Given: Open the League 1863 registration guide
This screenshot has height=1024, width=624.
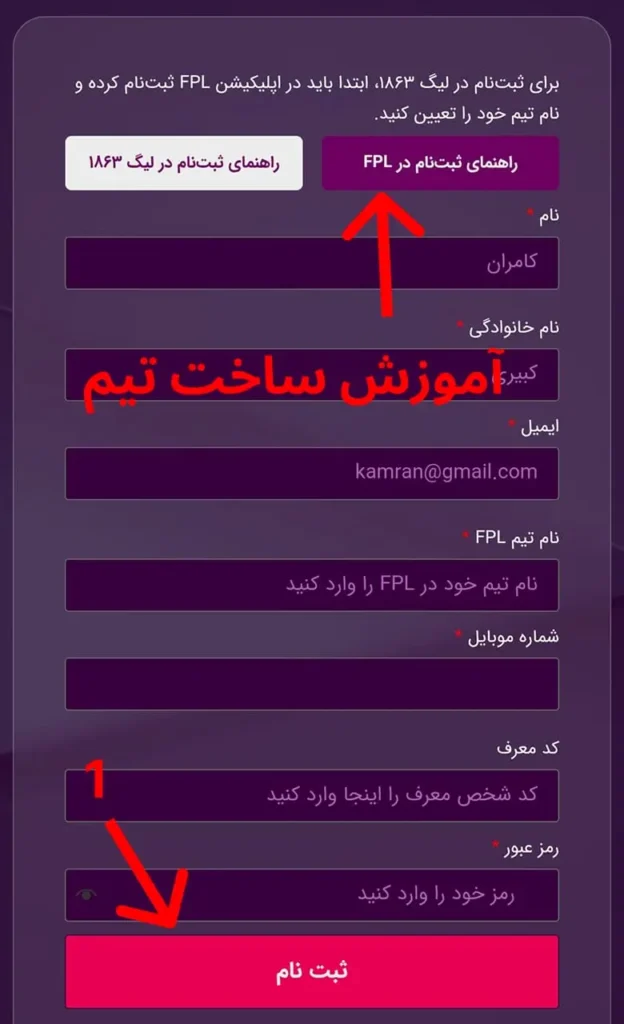Looking at the screenshot, I should (x=184, y=163).
